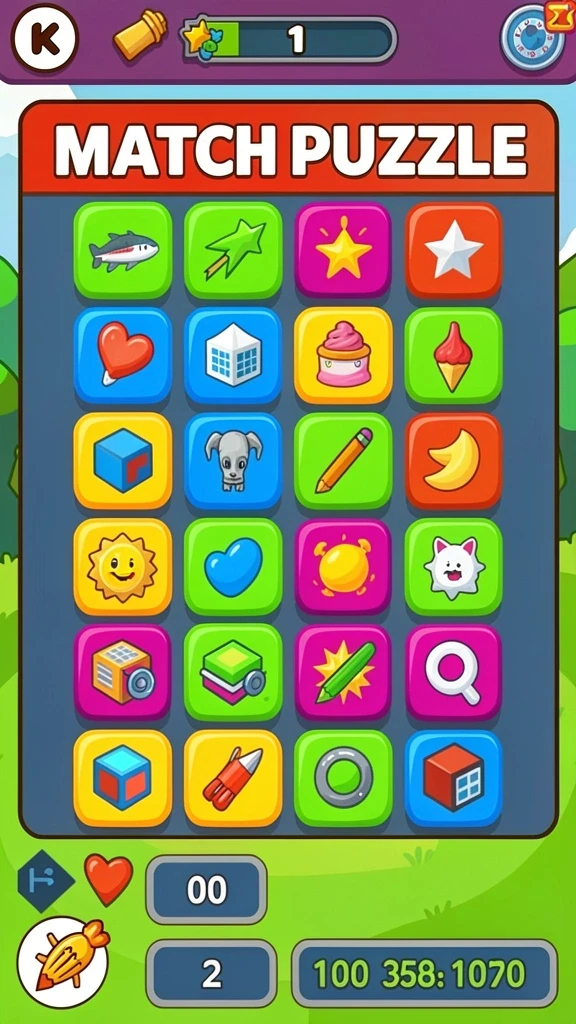Tap the orange pencil tile

tap(344, 461)
